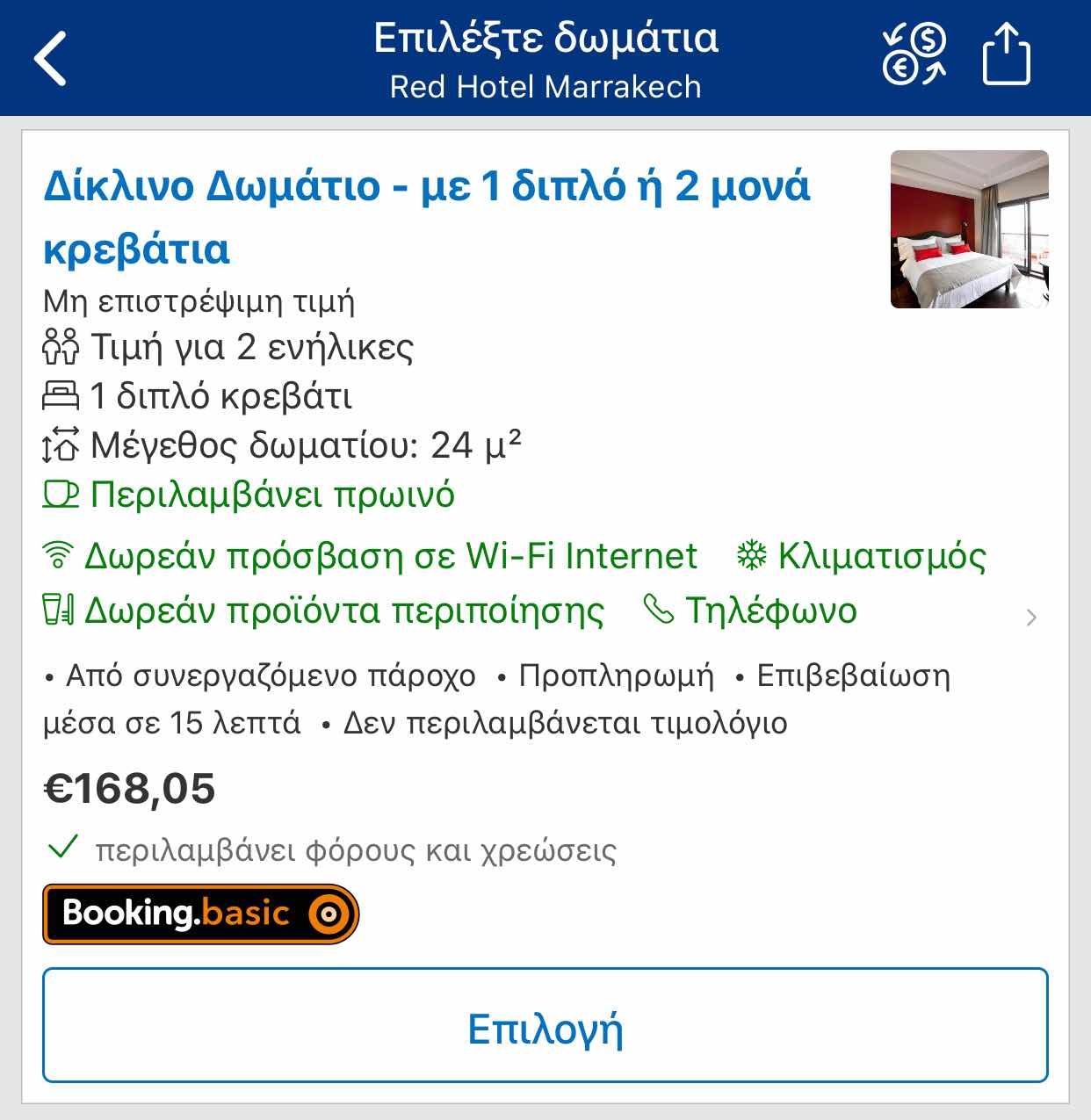1091x1120 pixels.
Task: Select this room with Επιλογή button
Action: point(545,1025)
